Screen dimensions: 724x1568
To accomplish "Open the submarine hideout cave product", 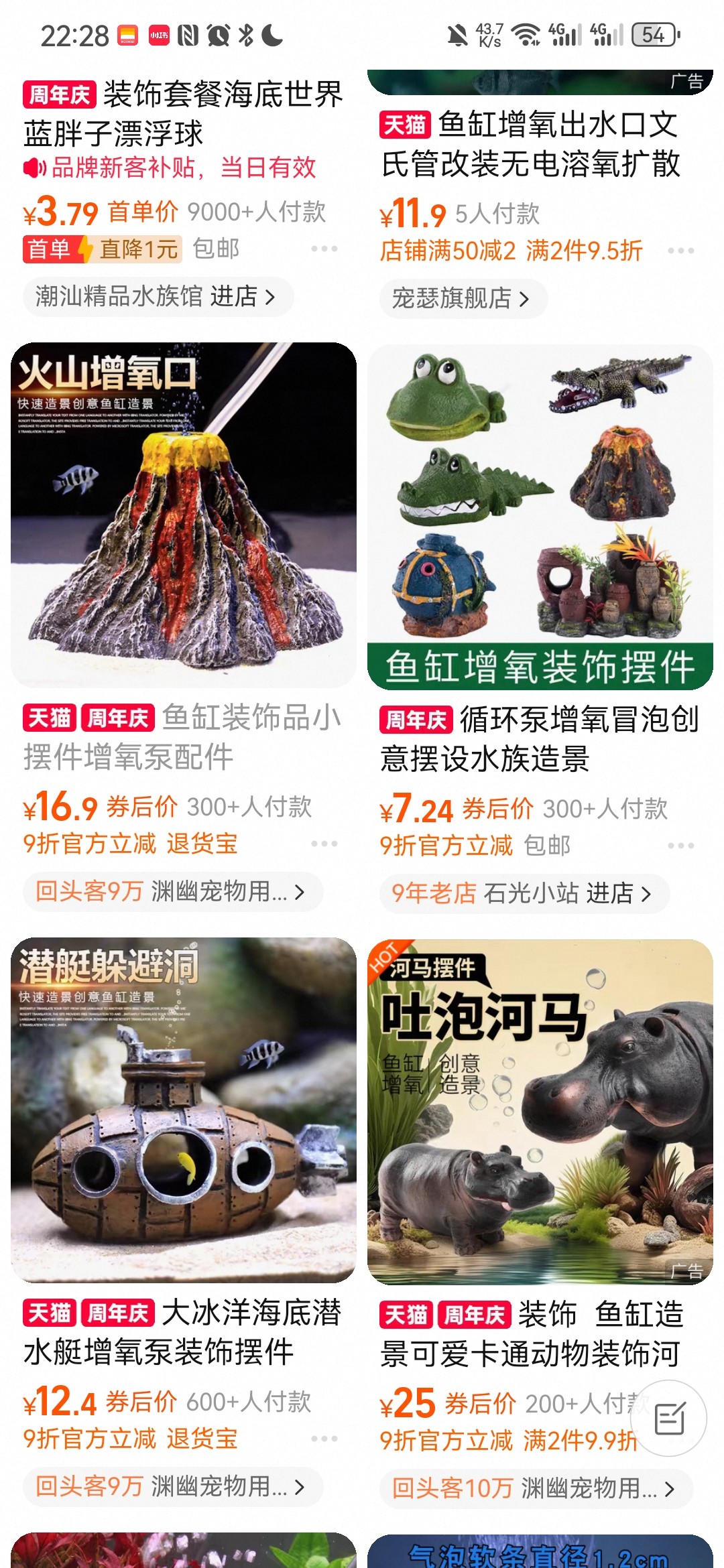I will 183,1110.
